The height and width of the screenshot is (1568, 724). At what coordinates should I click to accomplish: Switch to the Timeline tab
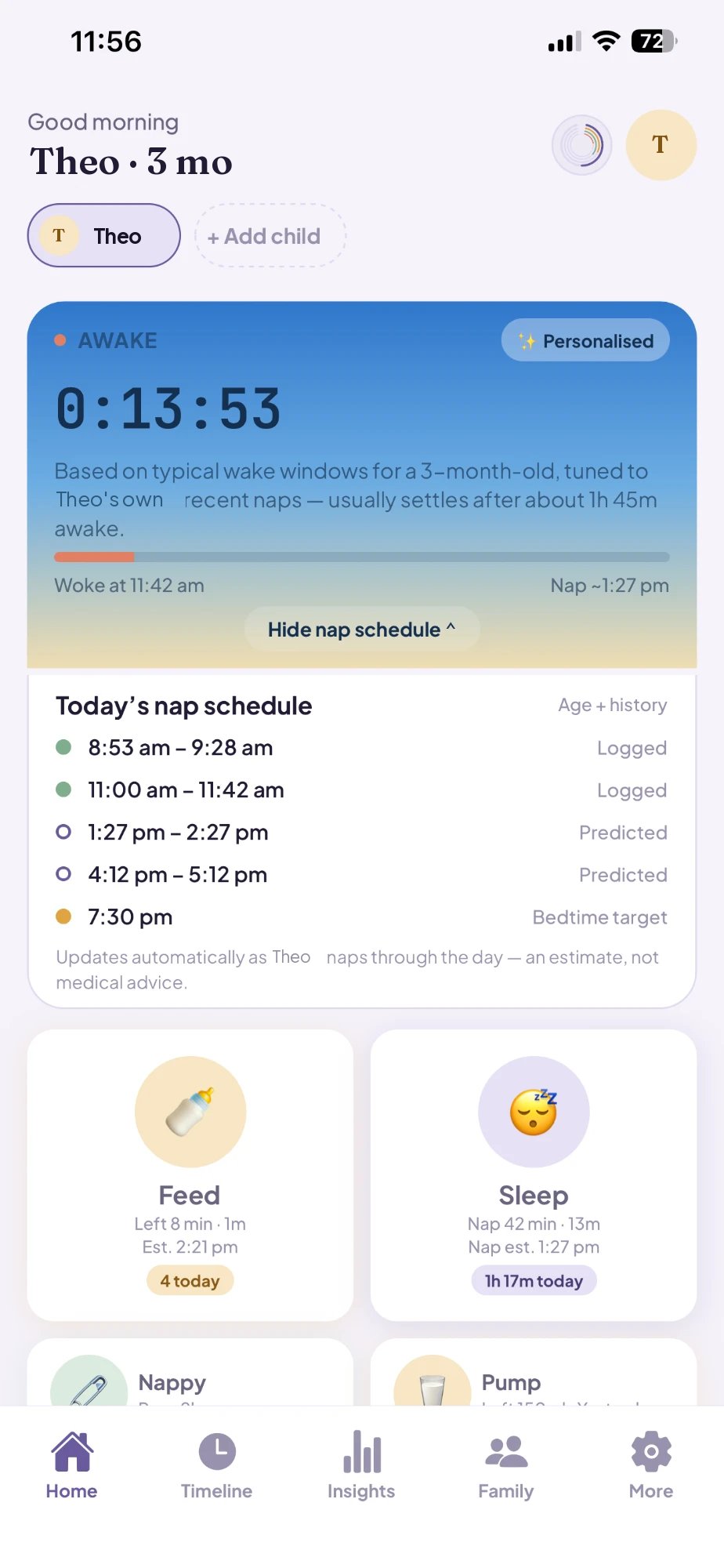(217, 1466)
